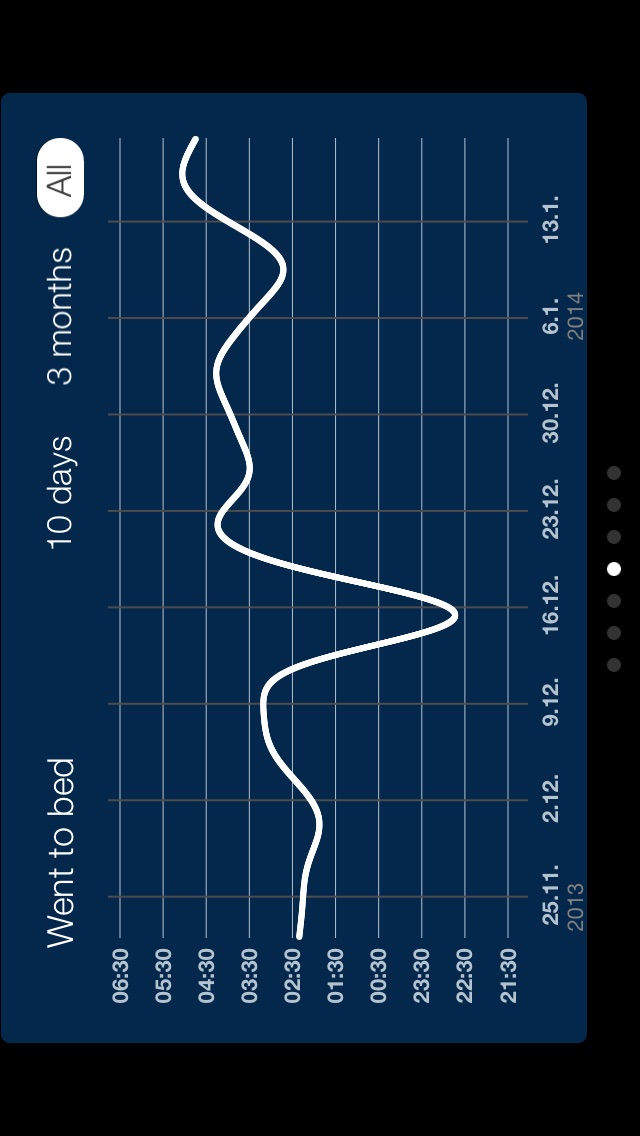
Task: Select the All time range
Action: [x=60, y=178]
